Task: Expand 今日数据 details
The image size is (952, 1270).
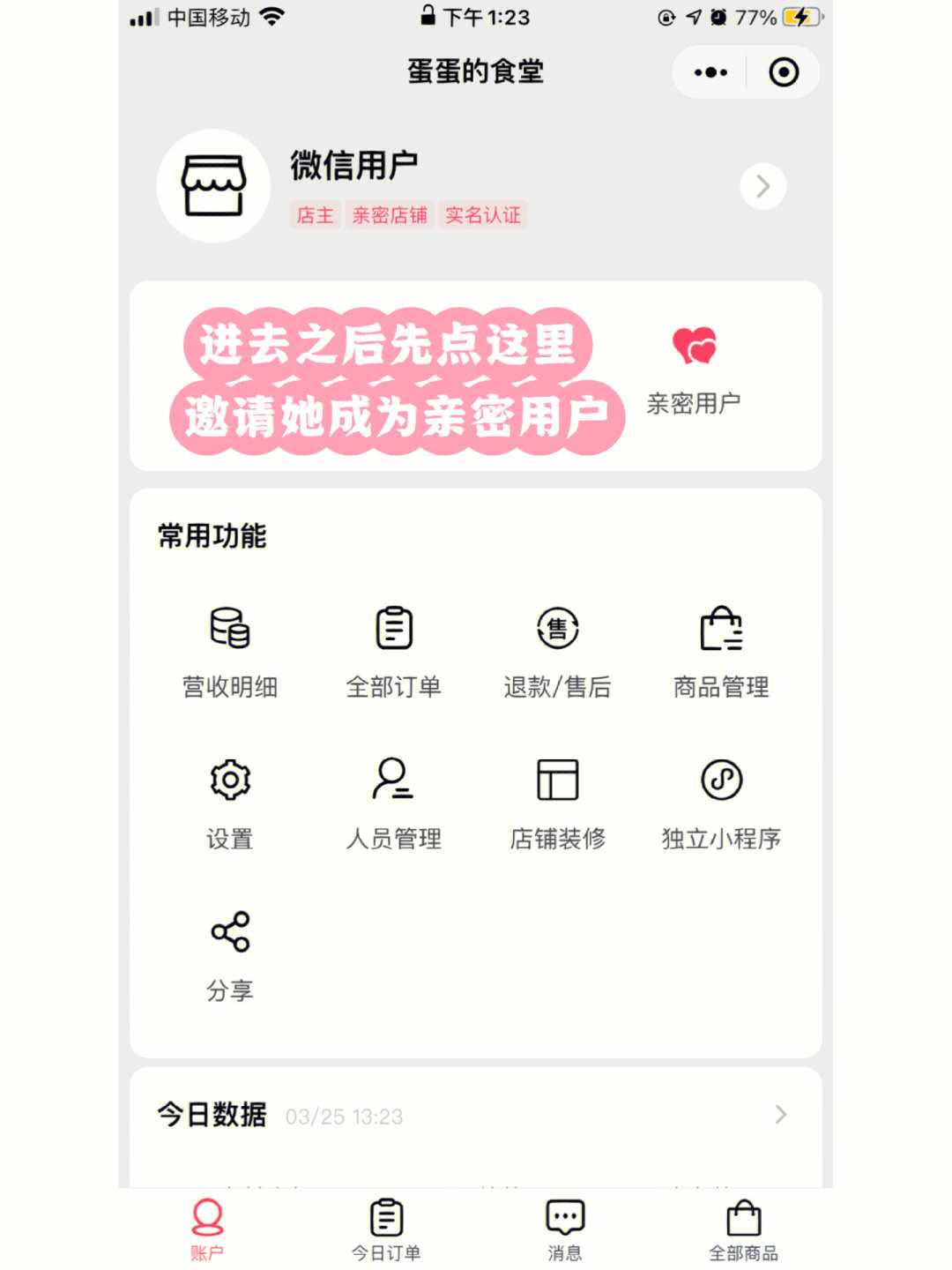Action: tap(779, 1115)
